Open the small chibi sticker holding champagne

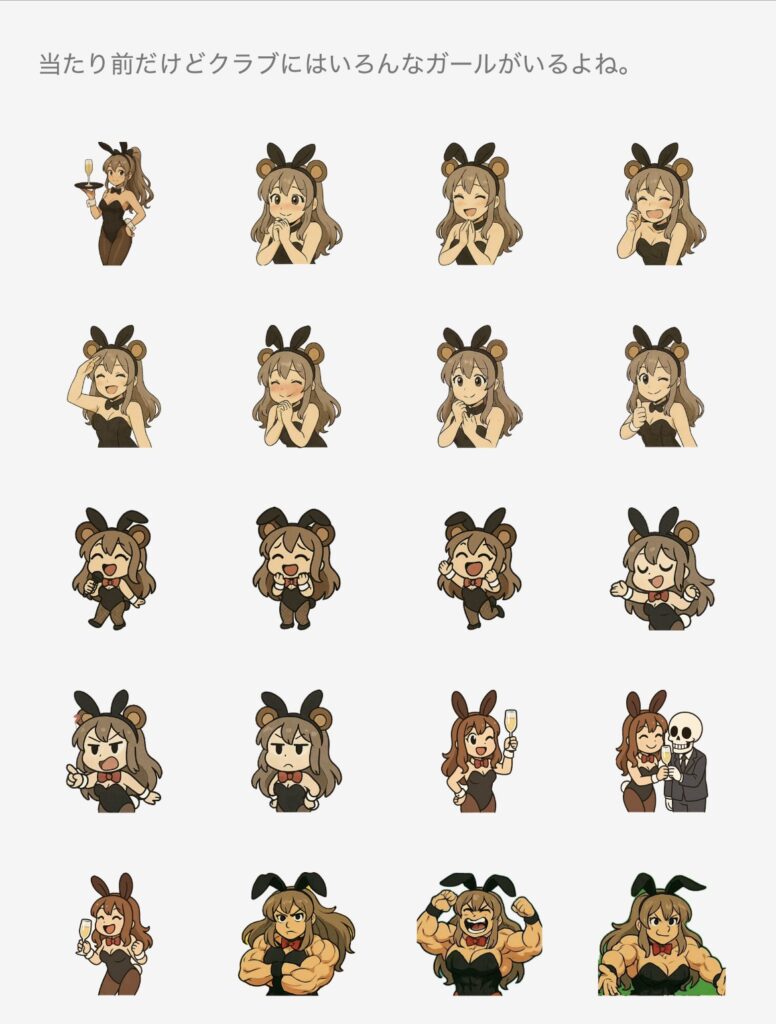click(112, 934)
